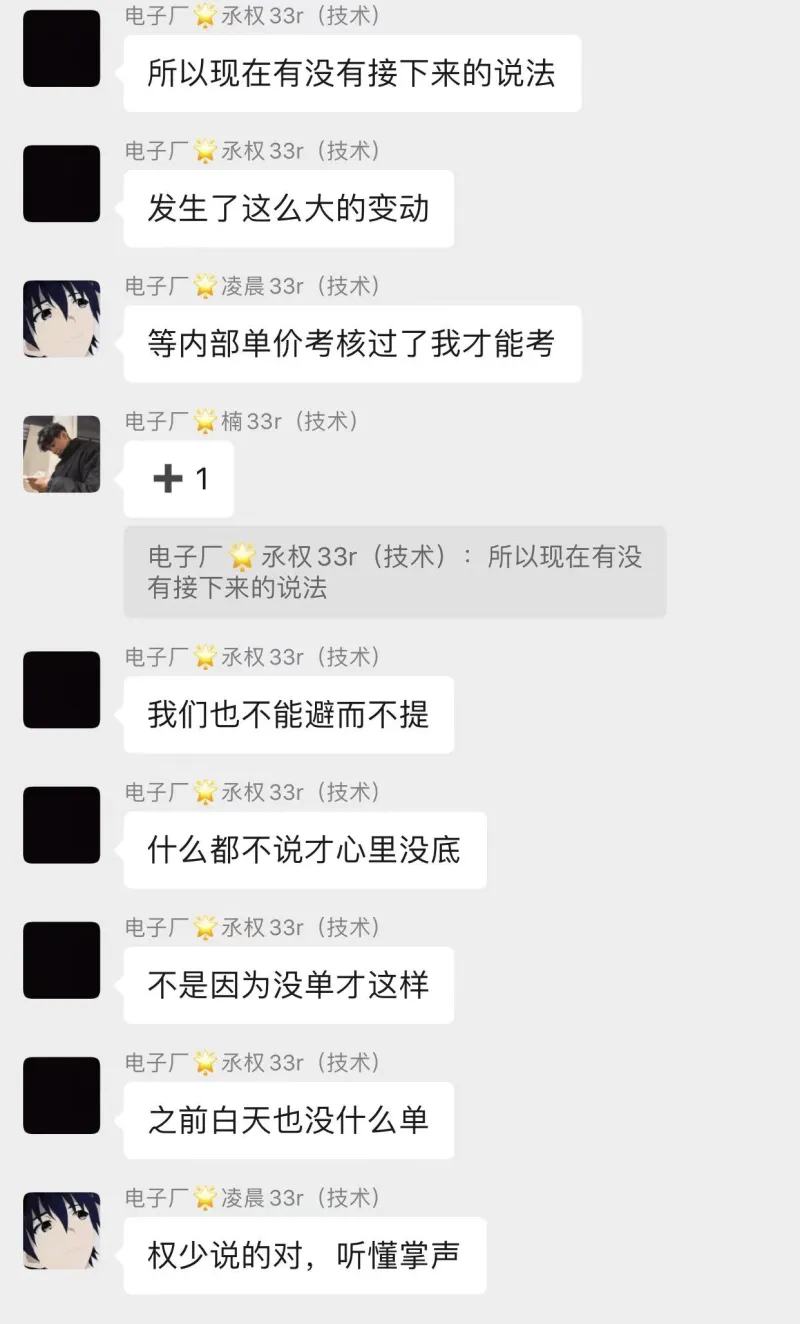Jump to quoted message 所以现在有没有接下来的说法

[394, 572]
